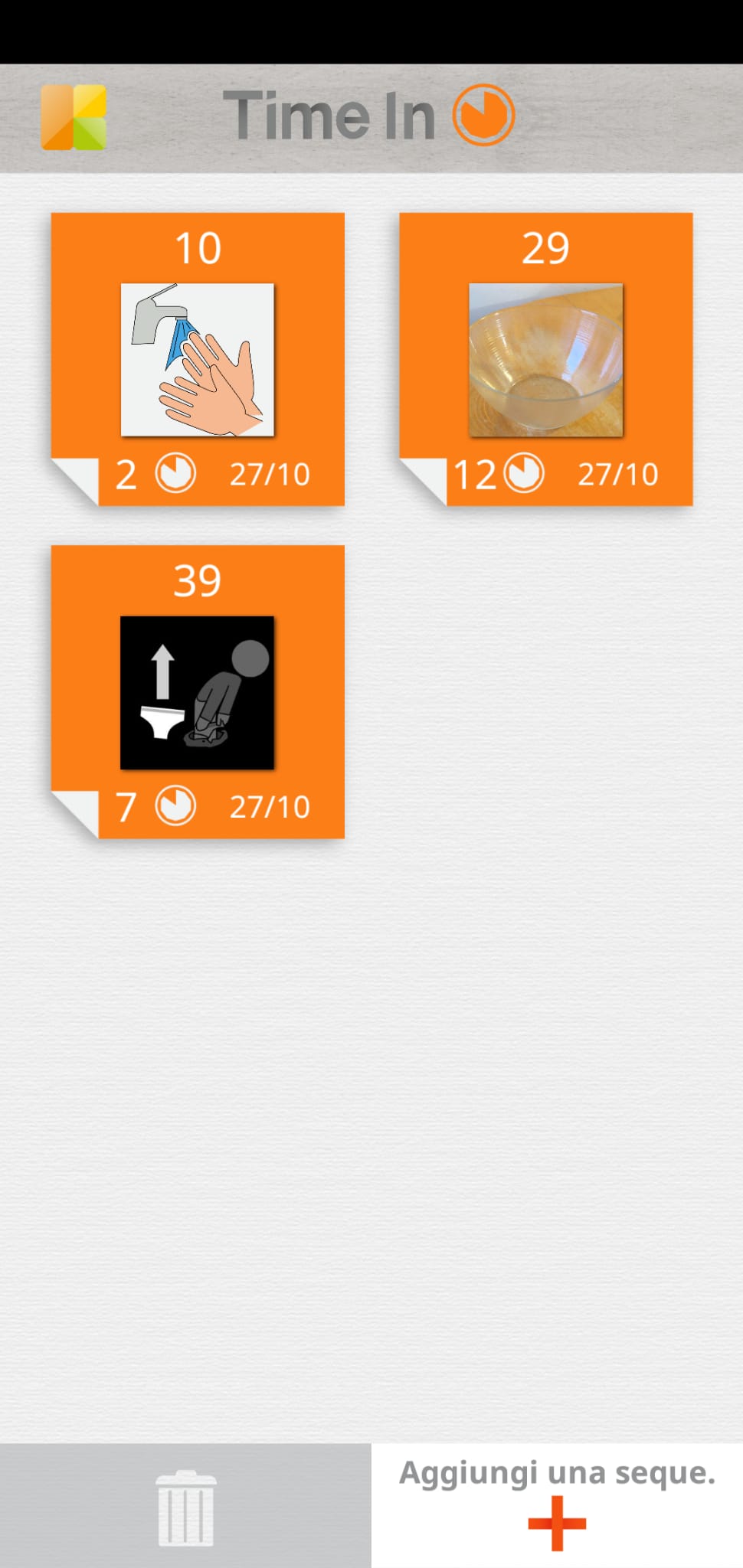Tap the trash can delete button

click(185, 1506)
